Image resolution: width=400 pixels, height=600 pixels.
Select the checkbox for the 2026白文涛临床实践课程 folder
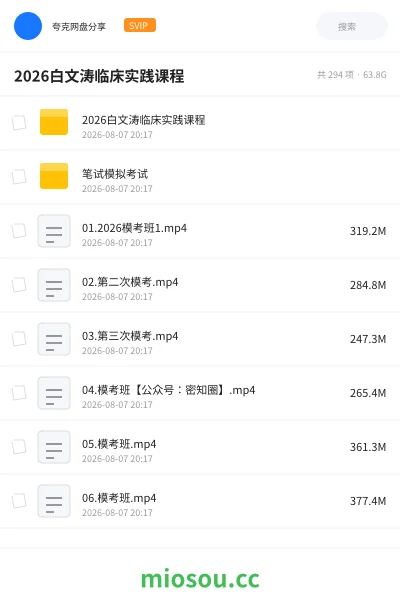(19, 123)
